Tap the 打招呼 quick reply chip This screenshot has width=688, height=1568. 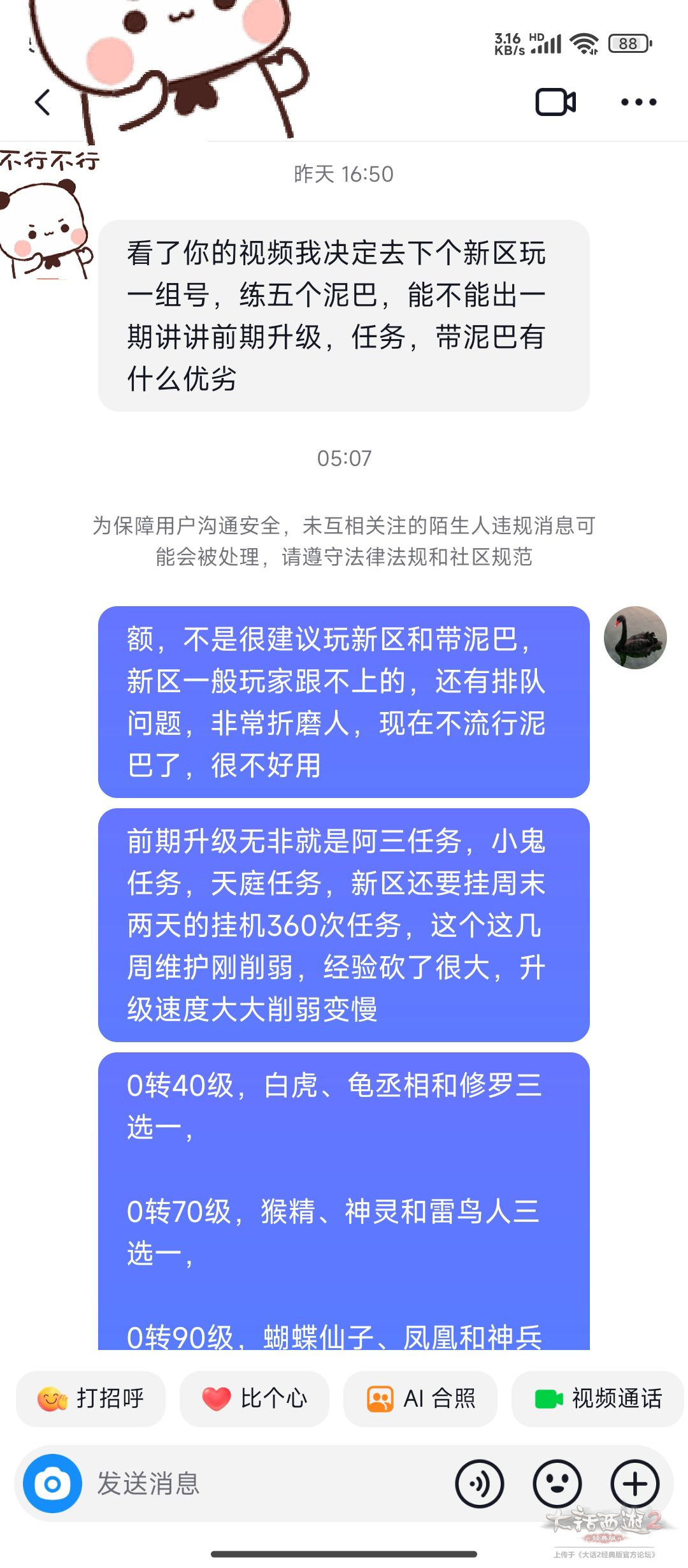pos(90,1398)
